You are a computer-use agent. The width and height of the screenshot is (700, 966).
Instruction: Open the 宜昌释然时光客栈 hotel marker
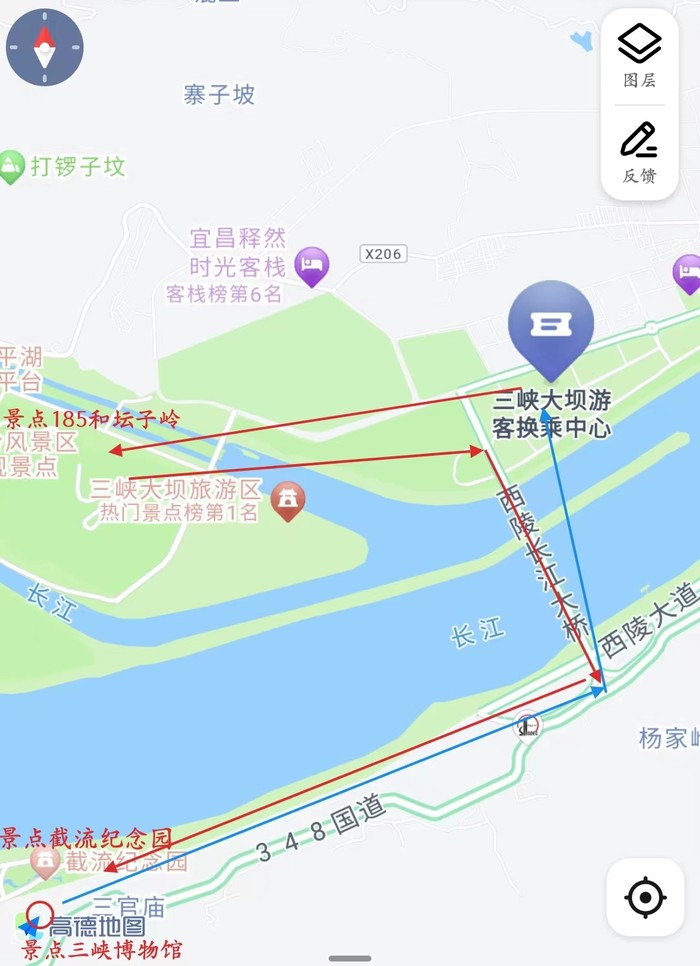tap(313, 266)
